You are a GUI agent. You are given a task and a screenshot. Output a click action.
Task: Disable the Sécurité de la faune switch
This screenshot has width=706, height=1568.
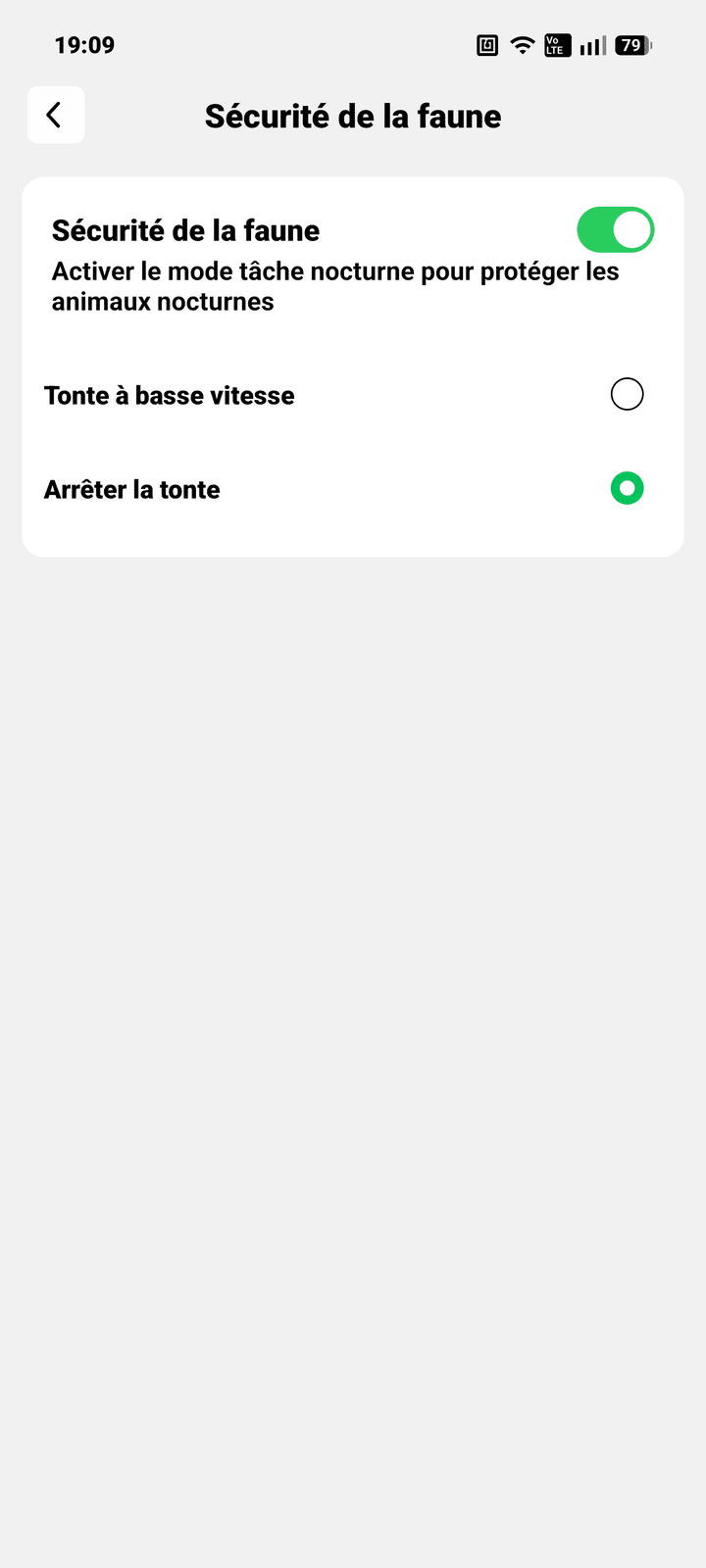coord(615,230)
